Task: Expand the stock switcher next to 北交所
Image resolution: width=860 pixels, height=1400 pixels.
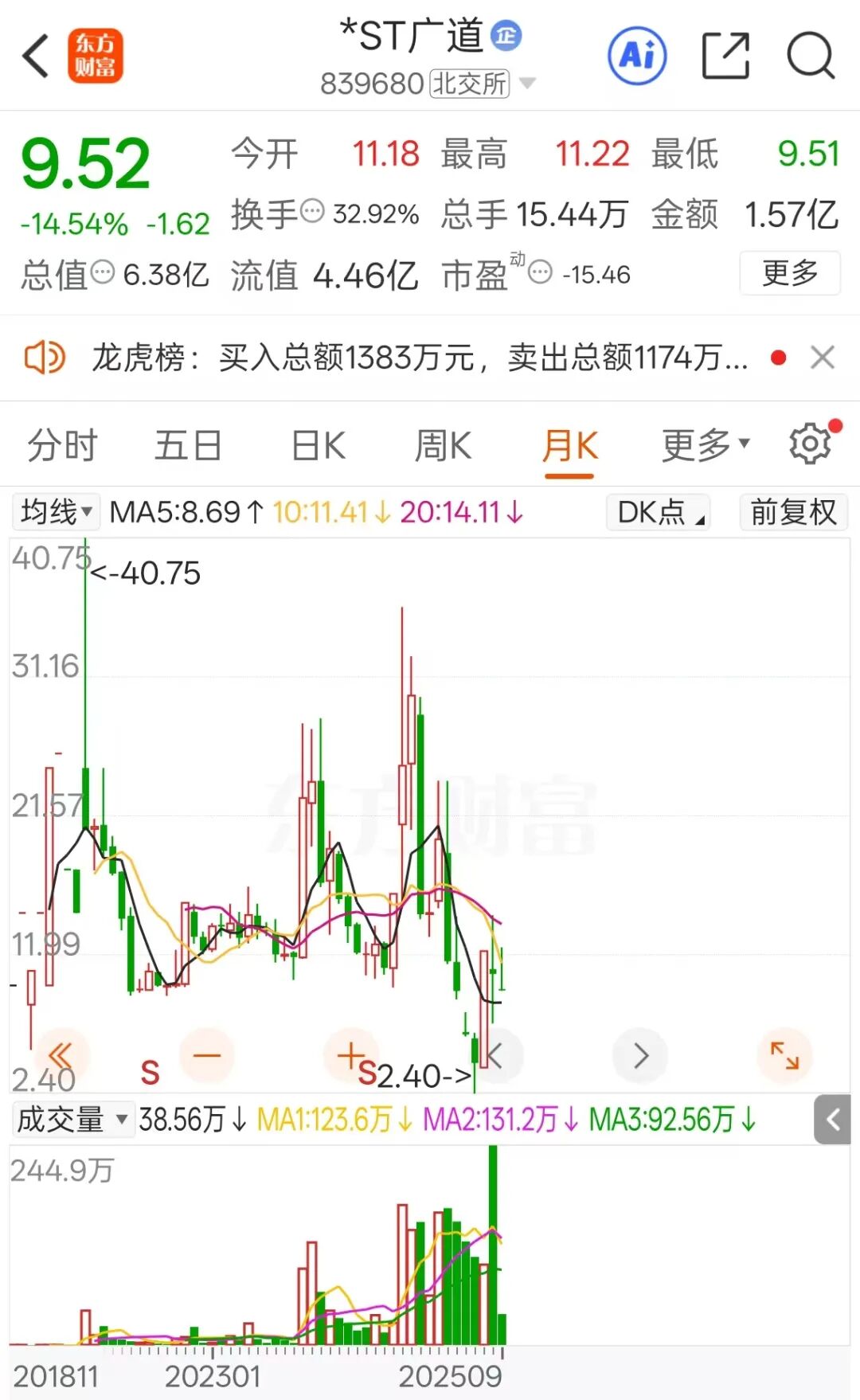Action: click(x=527, y=83)
